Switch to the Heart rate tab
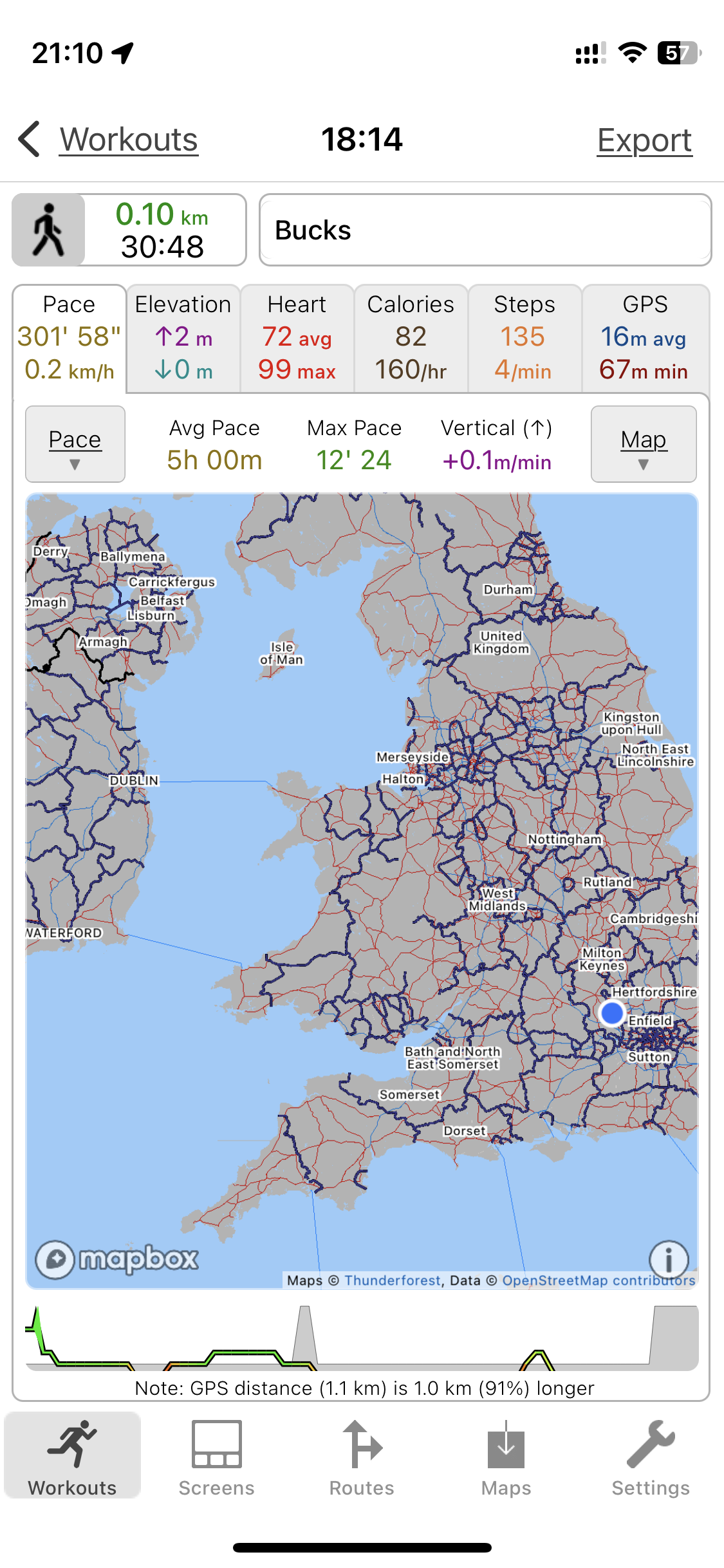 click(x=297, y=338)
